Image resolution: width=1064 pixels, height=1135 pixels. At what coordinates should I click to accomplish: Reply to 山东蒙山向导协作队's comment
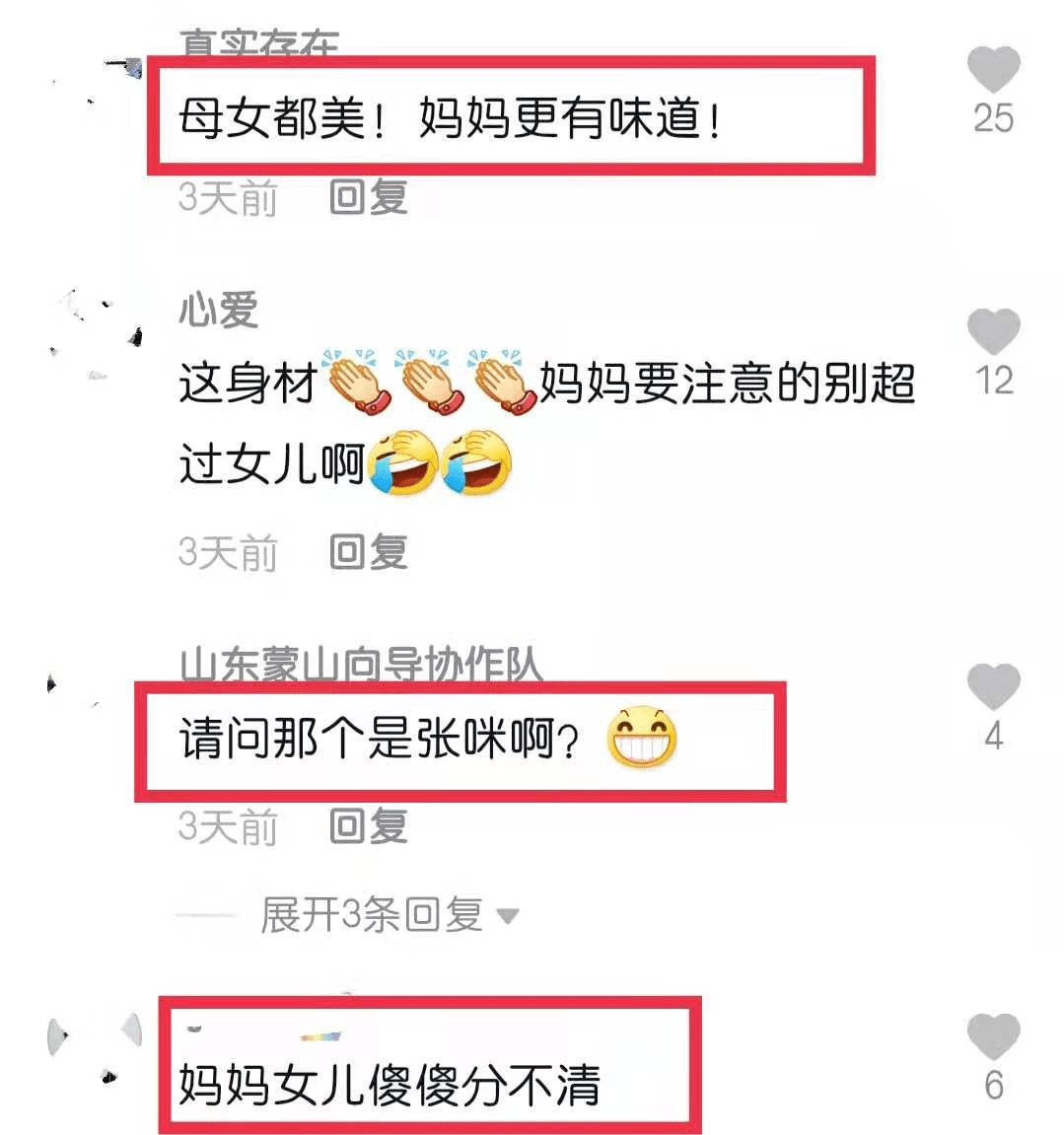(368, 825)
